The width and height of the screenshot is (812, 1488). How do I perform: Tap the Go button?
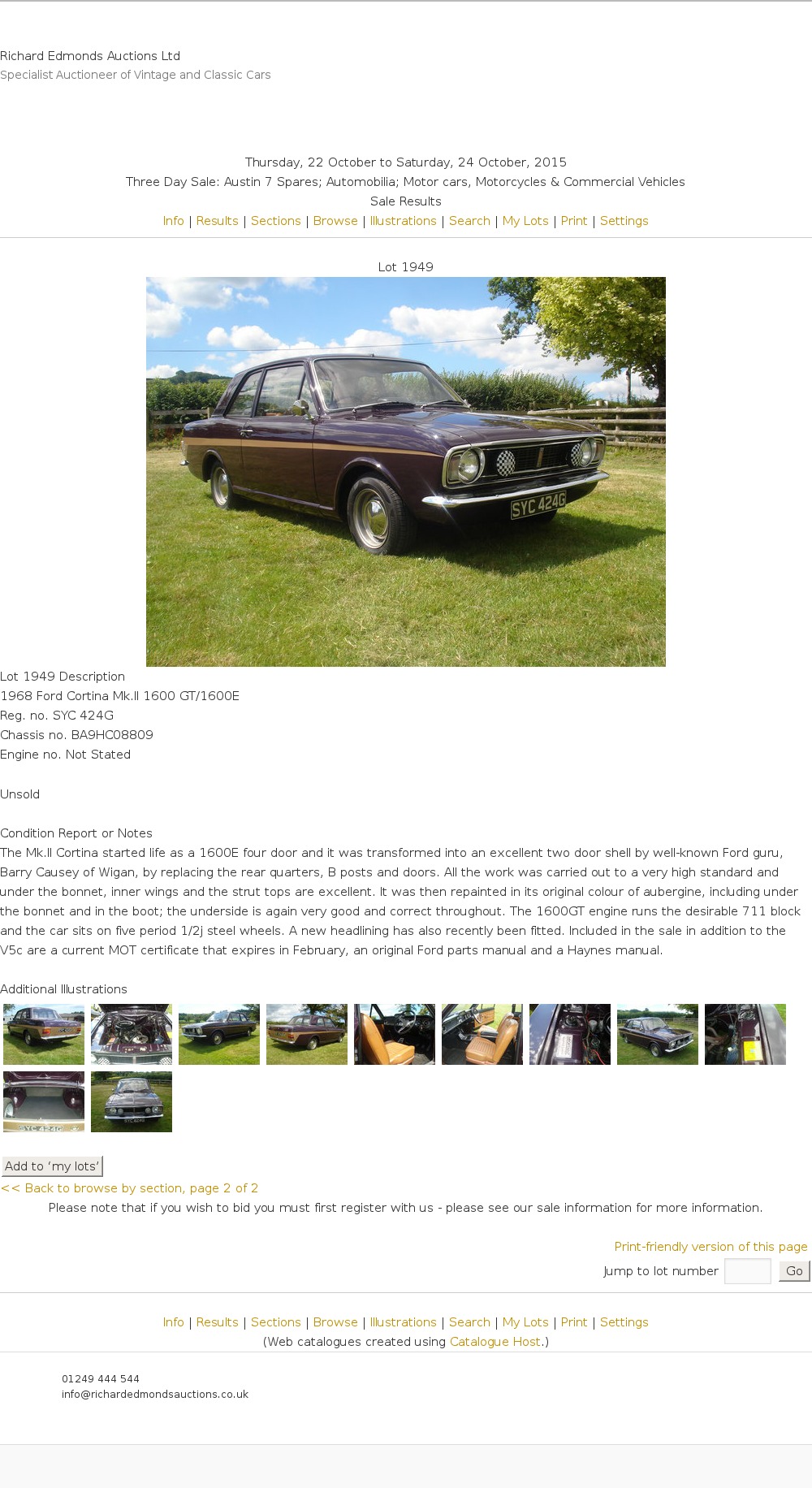tap(794, 1271)
